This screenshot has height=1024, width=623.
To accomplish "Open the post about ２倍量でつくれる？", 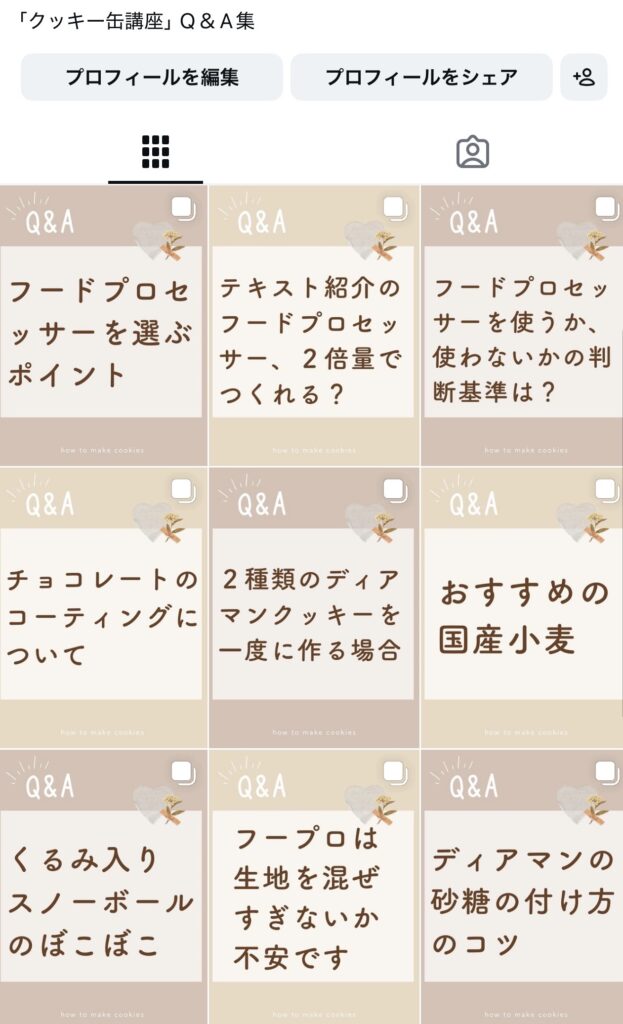I will coord(313,326).
